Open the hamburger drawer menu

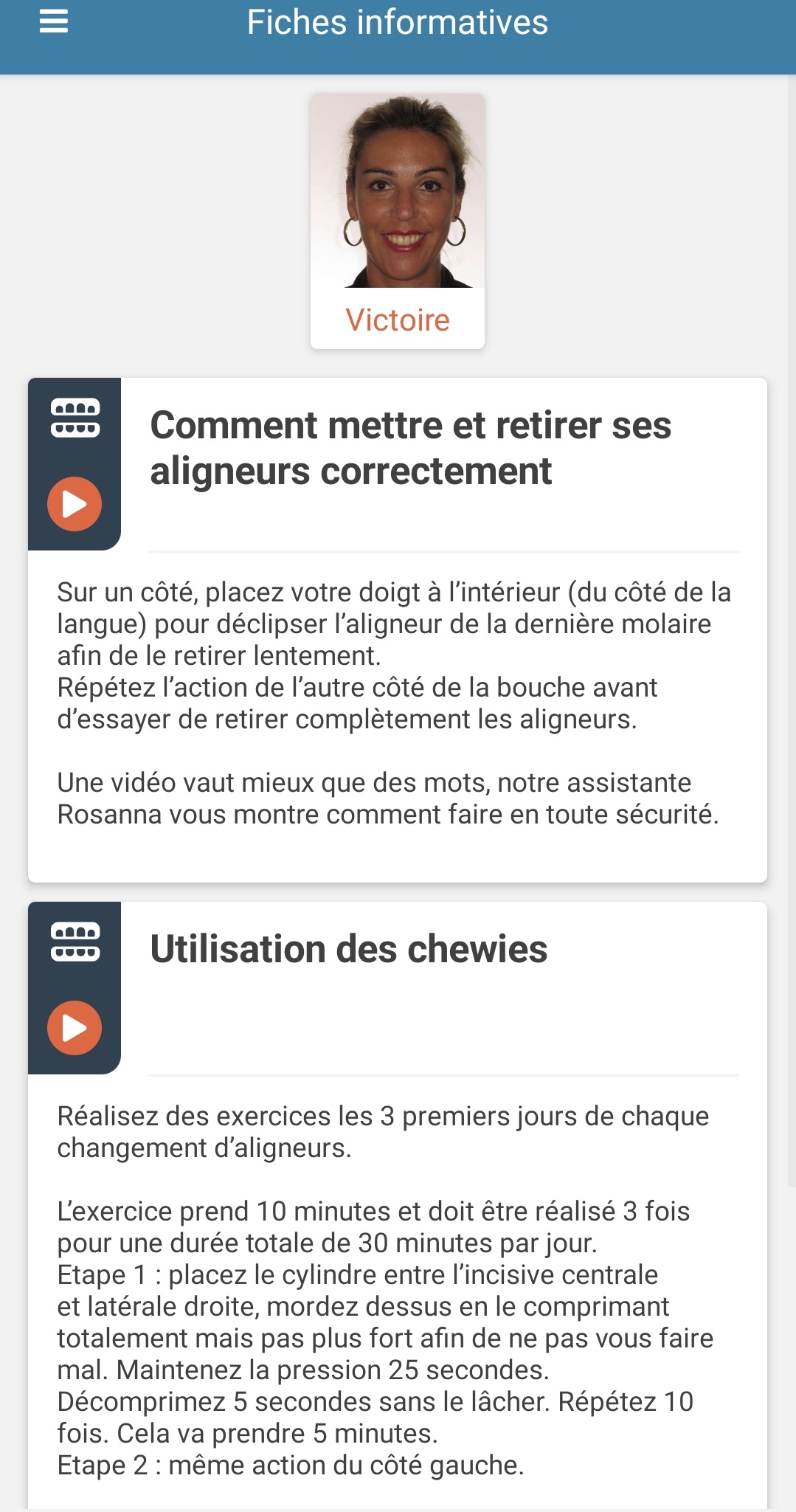click(x=53, y=21)
